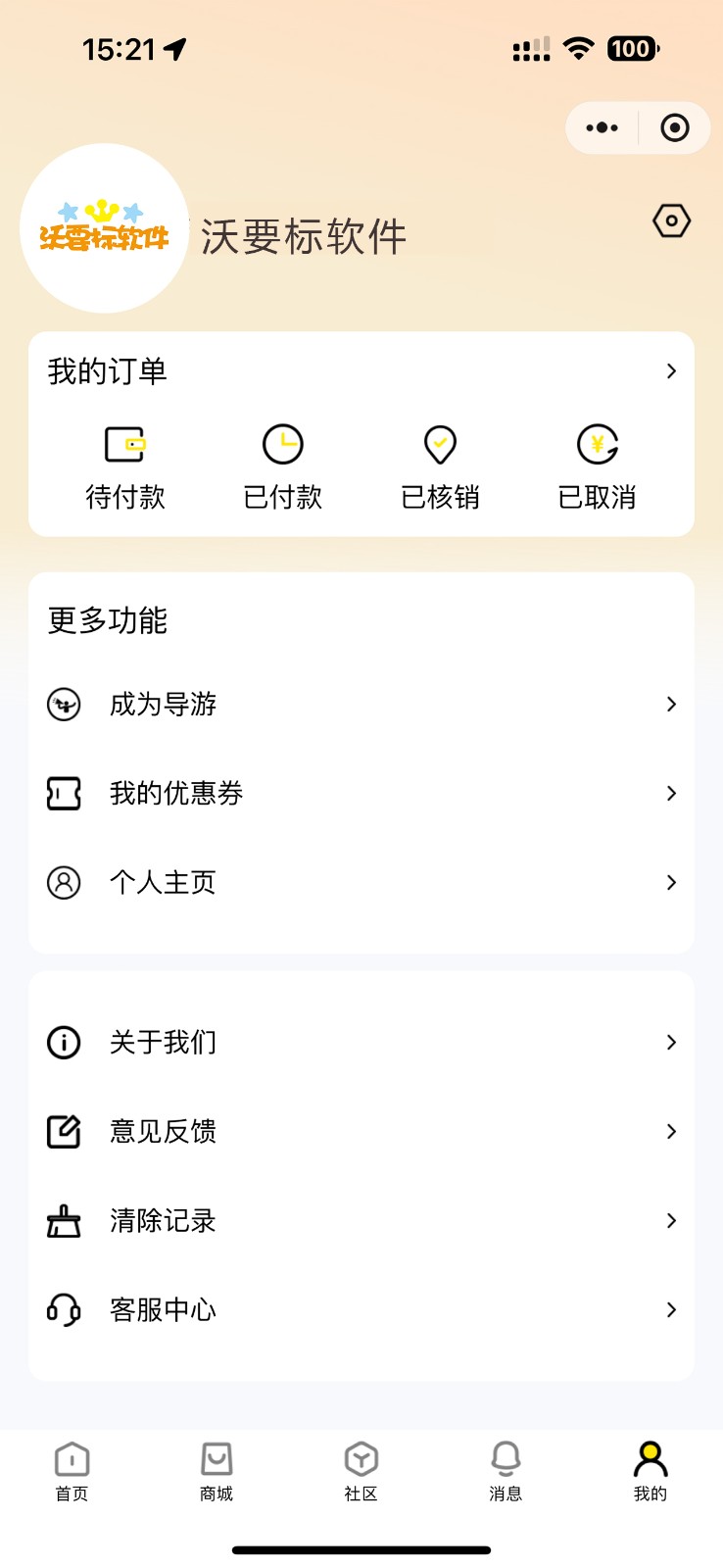
Task: Go to 个人主页 personal page
Action: (361, 883)
